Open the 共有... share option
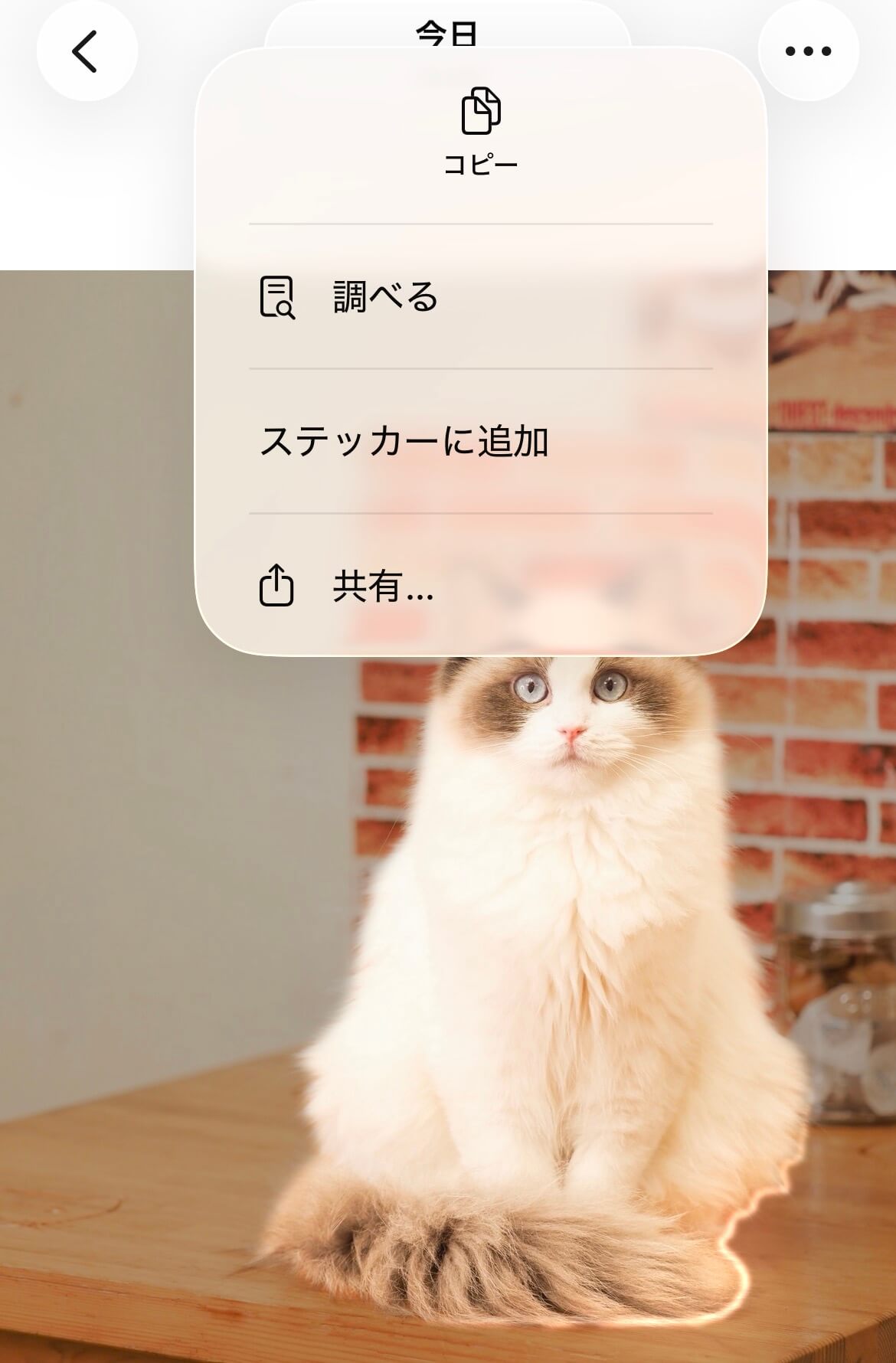Image resolution: width=896 pixels, height=1363 pixels. coord(481,587)
